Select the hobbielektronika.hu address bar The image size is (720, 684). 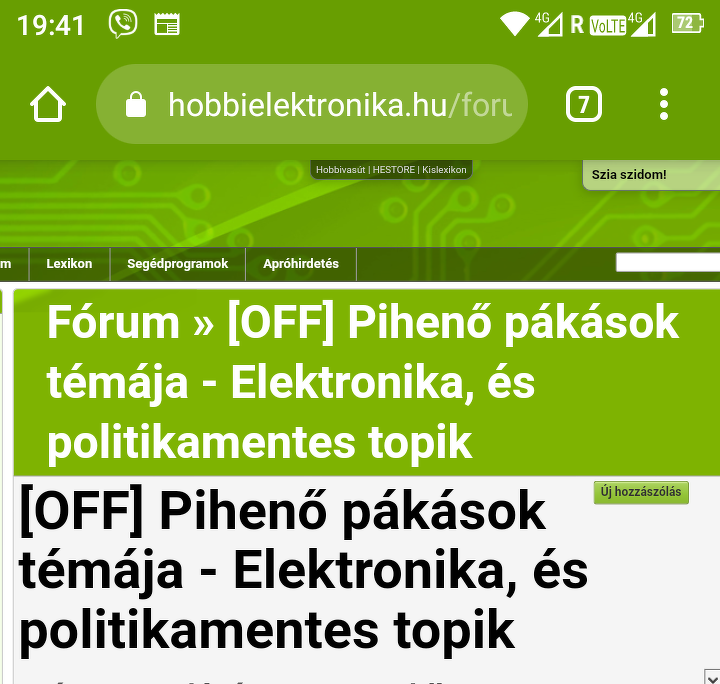pos(312,104)
